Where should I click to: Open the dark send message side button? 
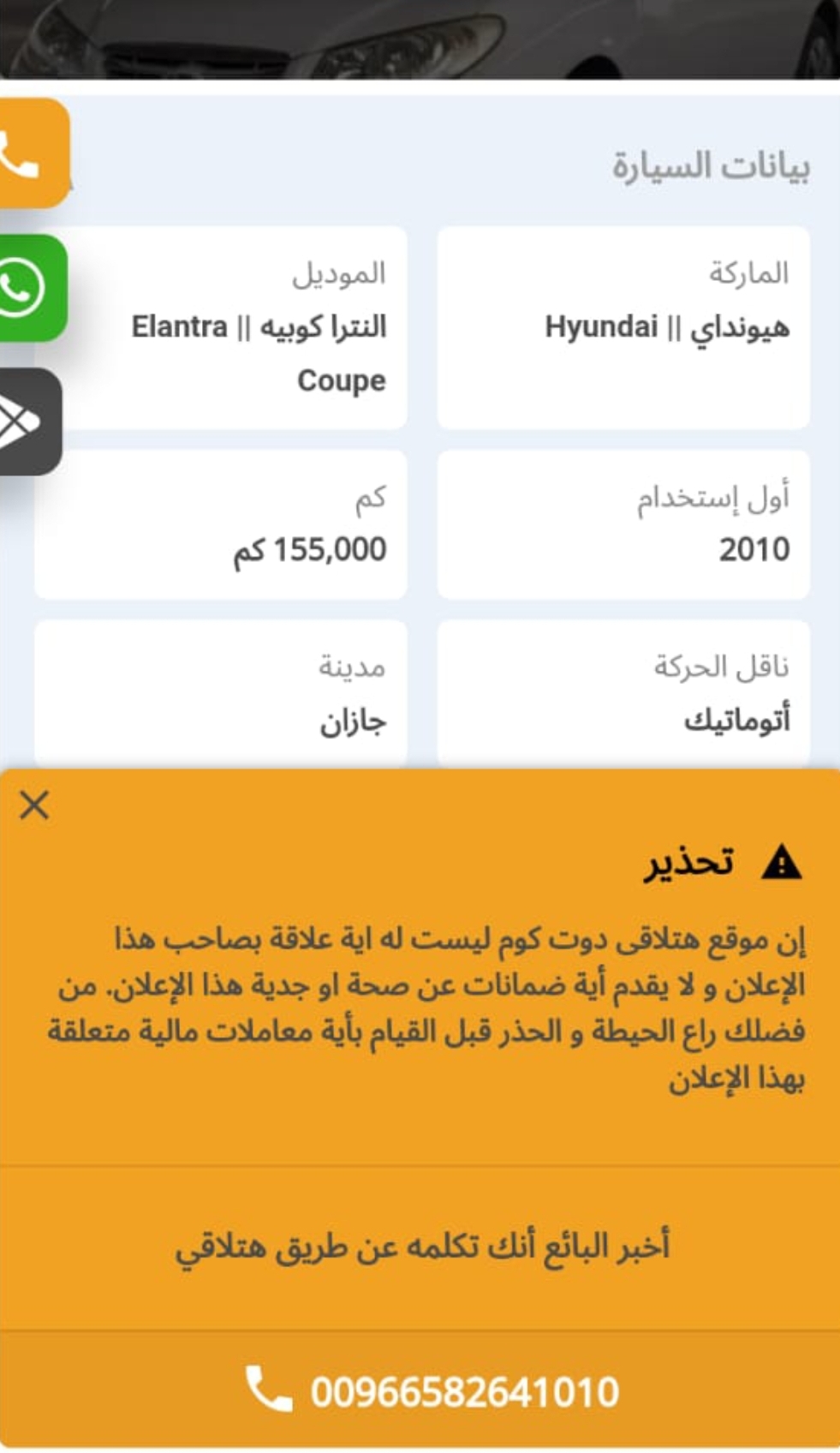click(29, 422)
